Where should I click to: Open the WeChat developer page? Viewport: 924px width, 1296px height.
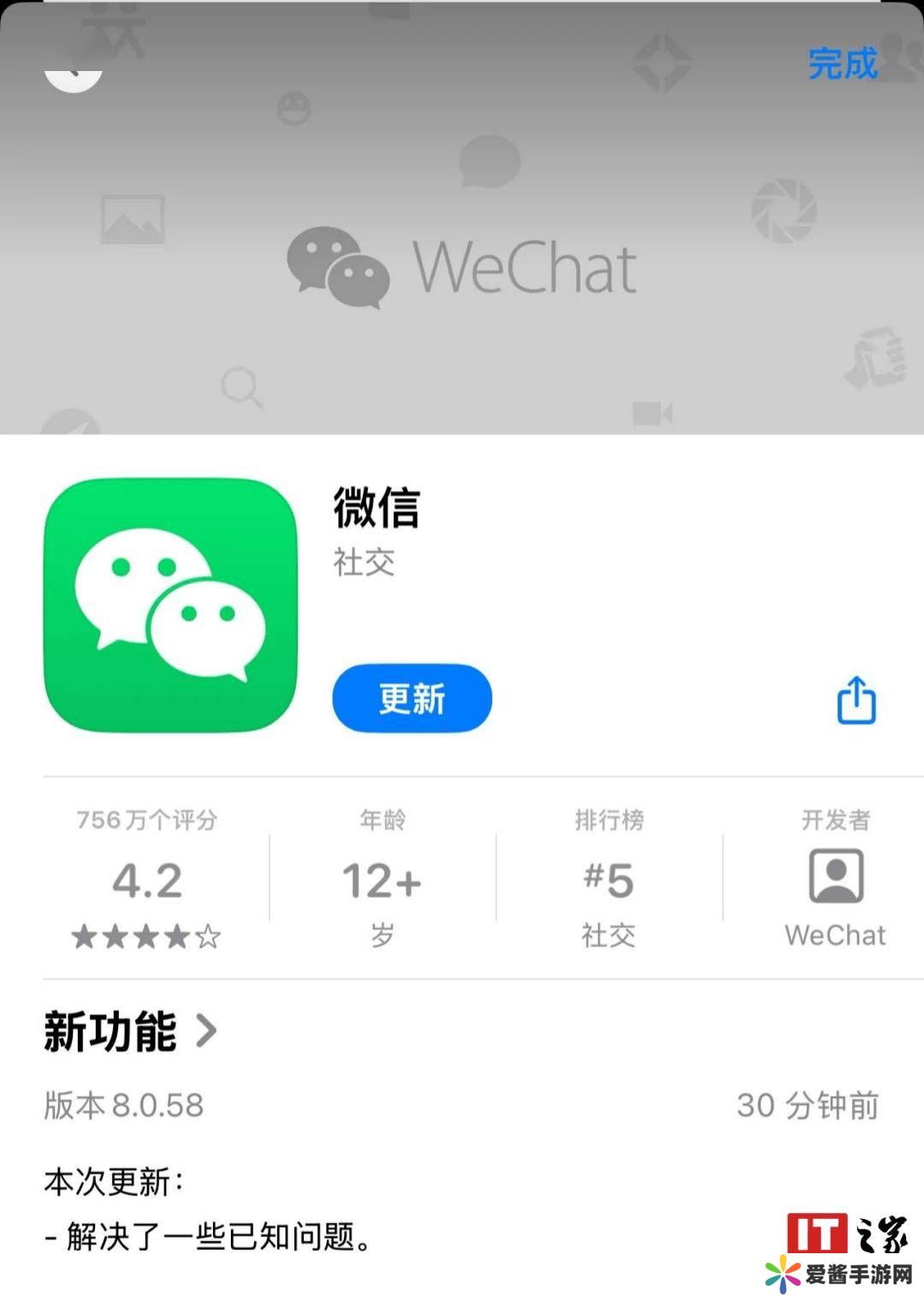[x=835, y=880]
